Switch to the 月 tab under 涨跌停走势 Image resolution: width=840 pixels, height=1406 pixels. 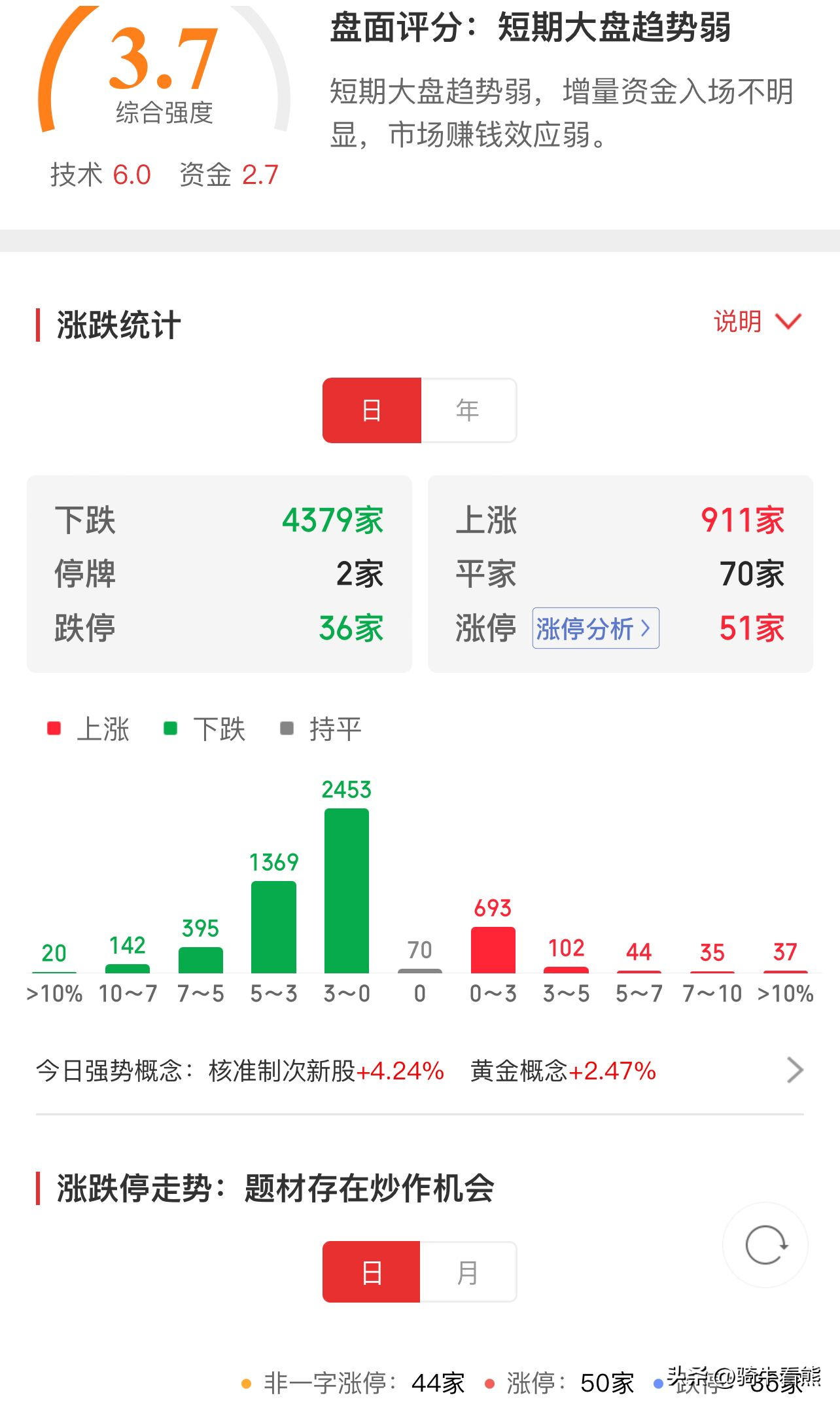[x=468, y=1272]
